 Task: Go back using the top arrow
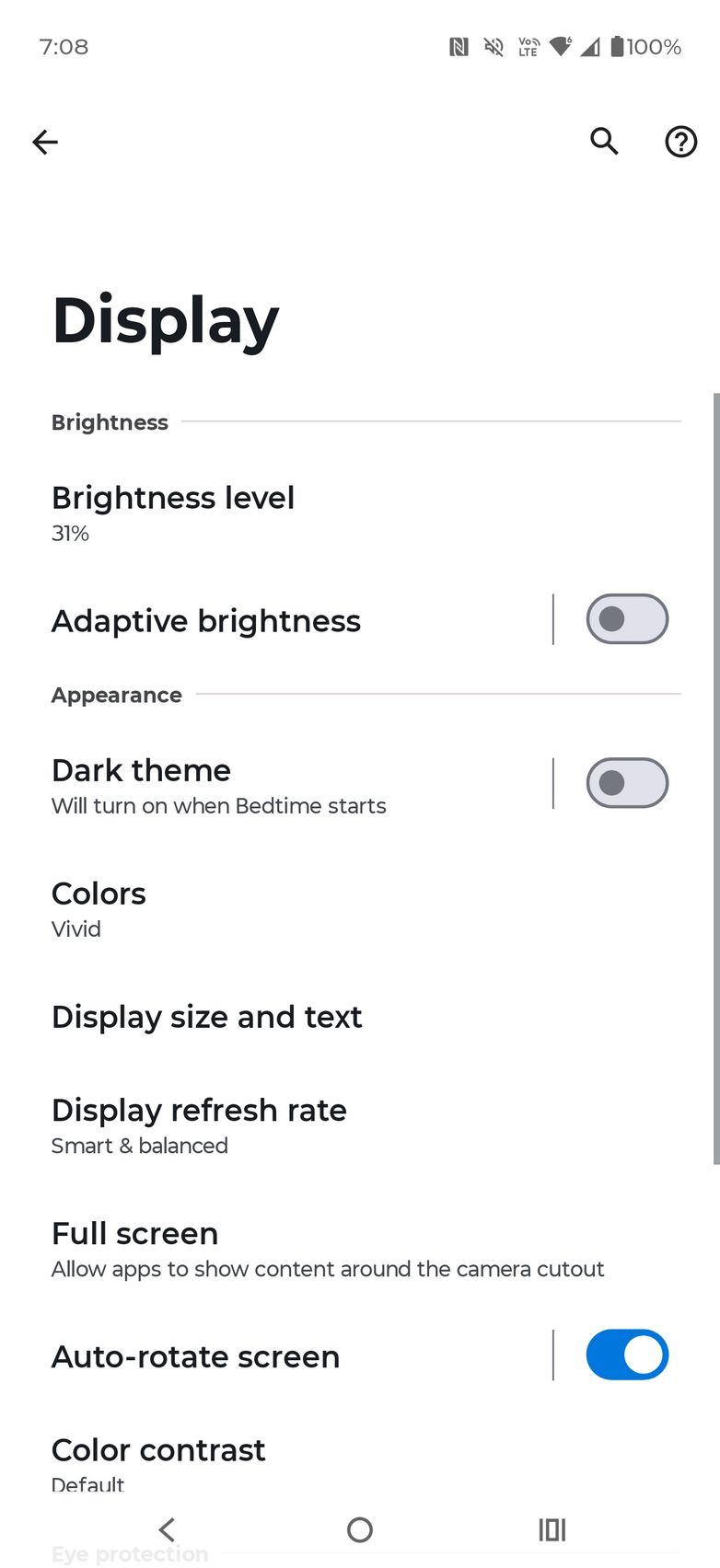44,142
